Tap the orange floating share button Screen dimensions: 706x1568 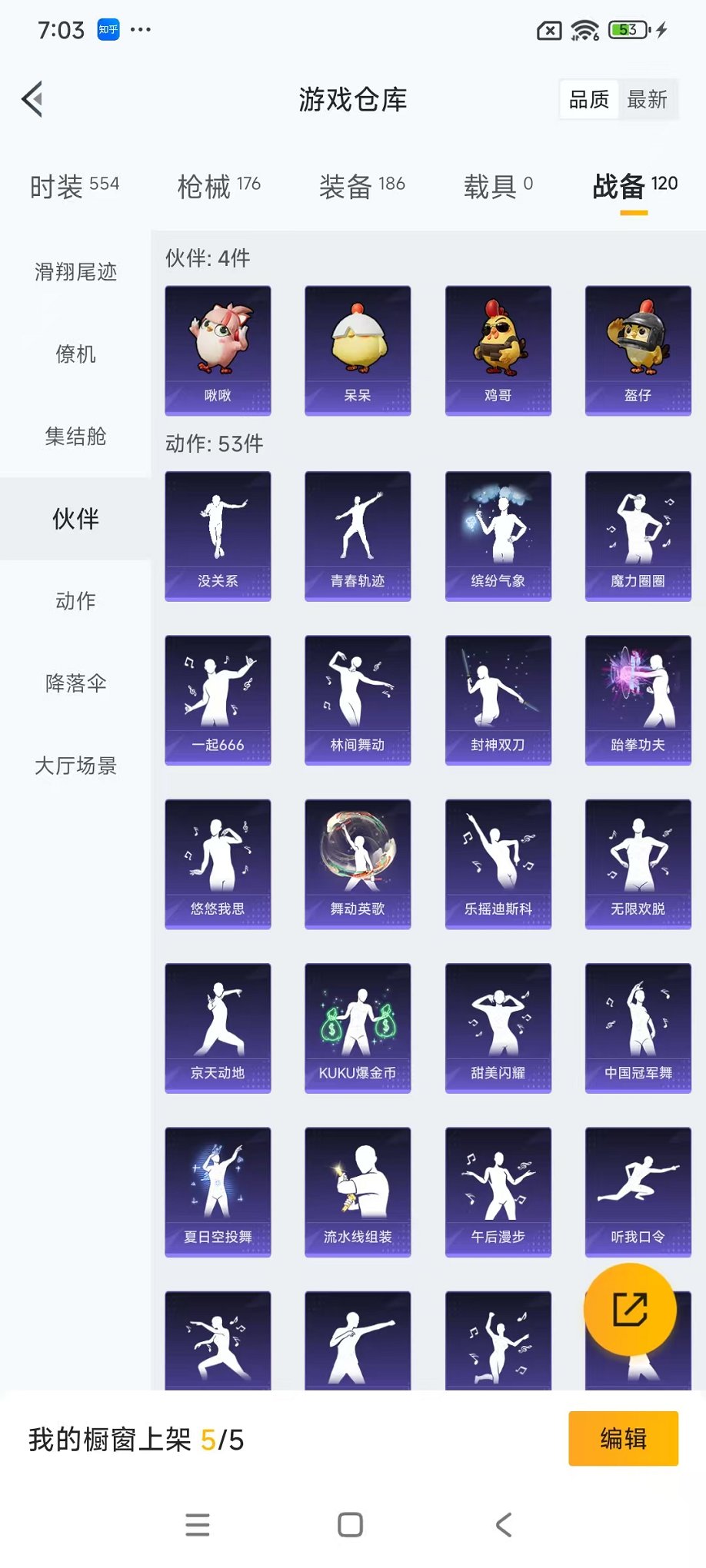[630, 1310]
